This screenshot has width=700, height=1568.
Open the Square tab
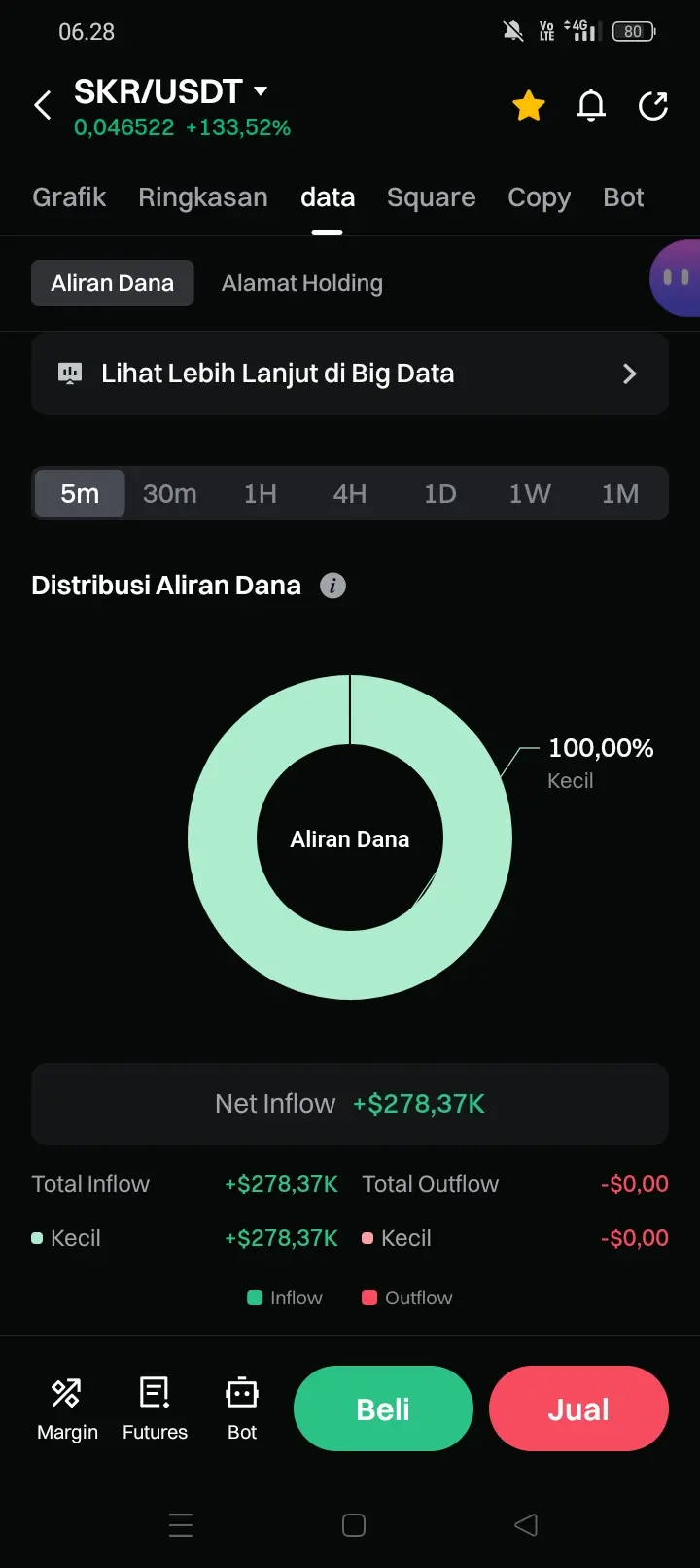click(x=432, y=197)
